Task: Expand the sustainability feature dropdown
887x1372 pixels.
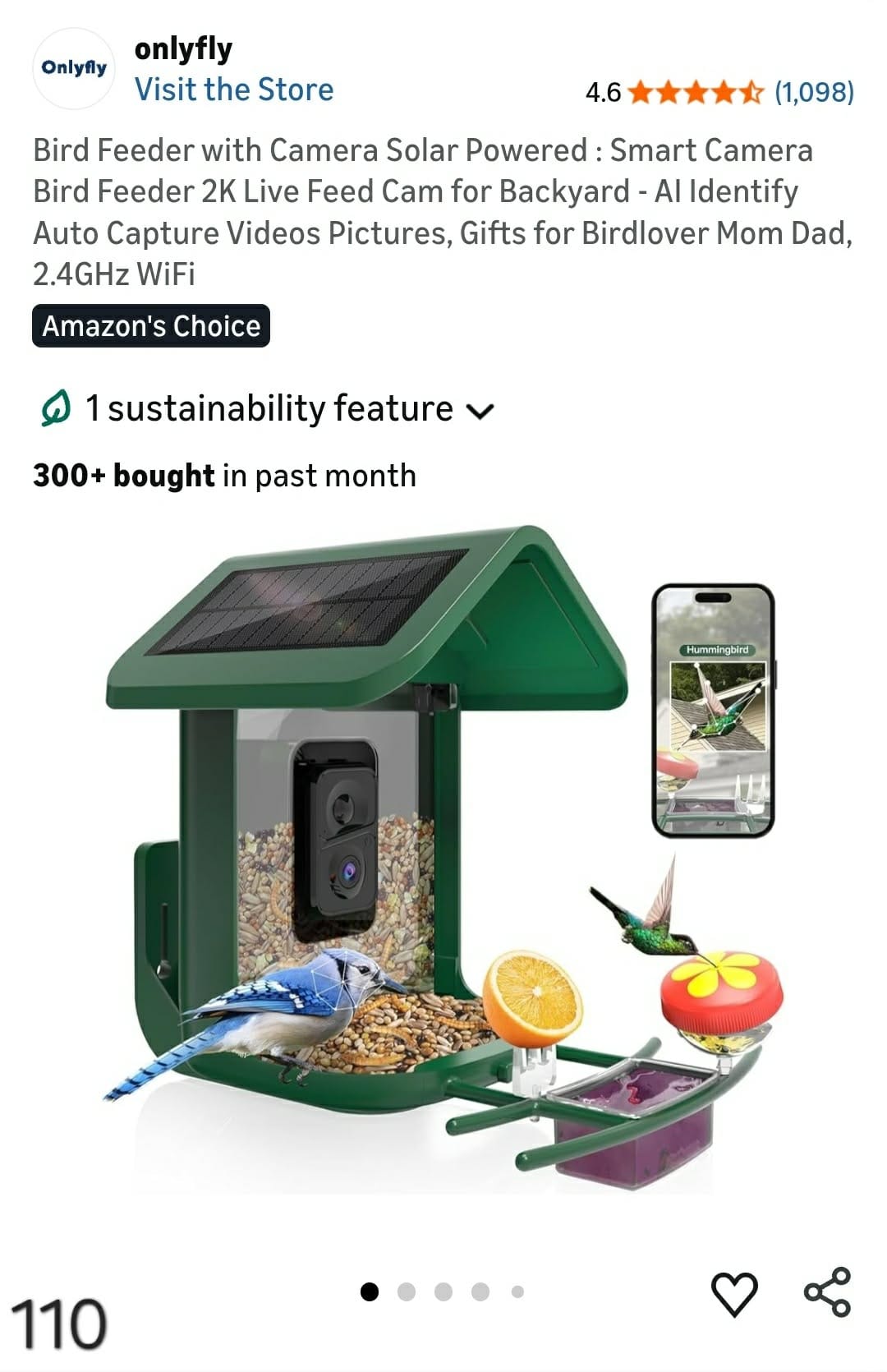Action: click(x=480, y=410)
